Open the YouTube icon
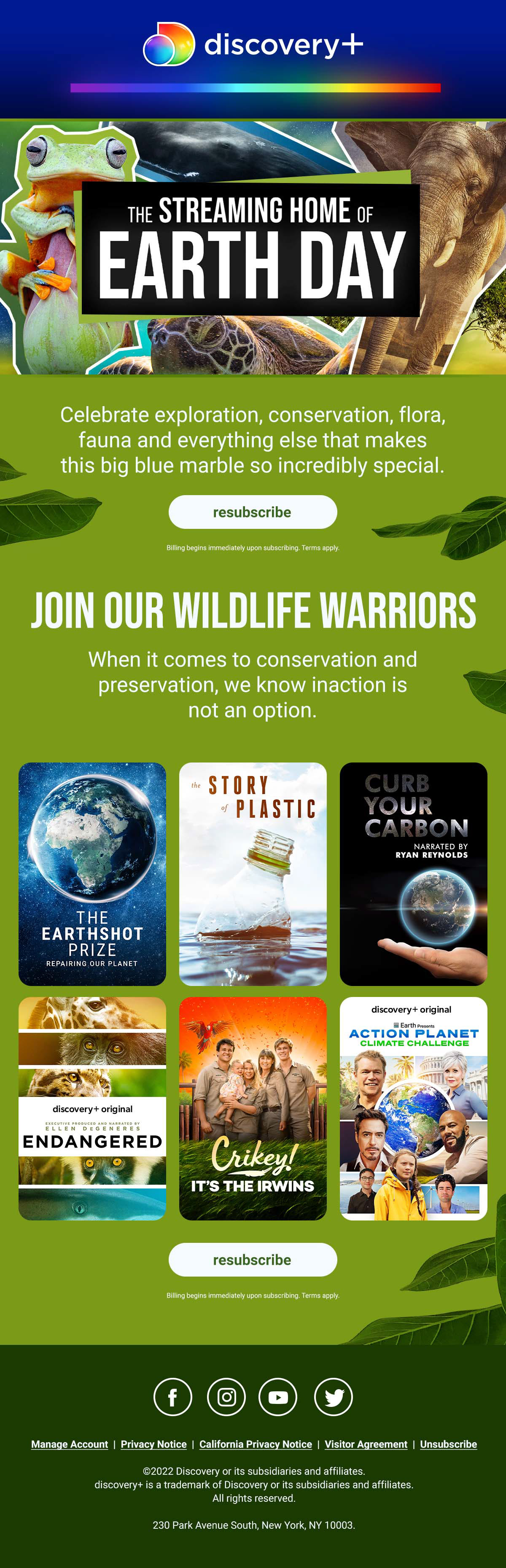The image size is (506, 1568). pos(278,1397)
